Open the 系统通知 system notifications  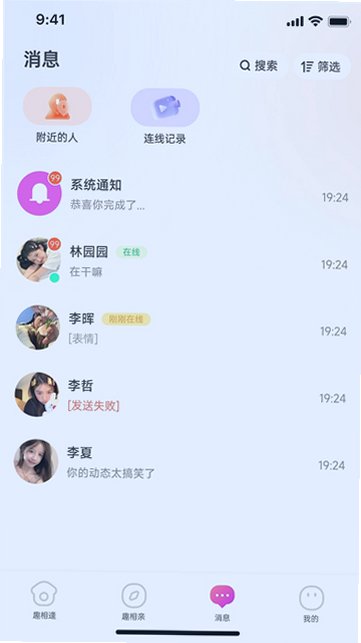coord(181,194)
